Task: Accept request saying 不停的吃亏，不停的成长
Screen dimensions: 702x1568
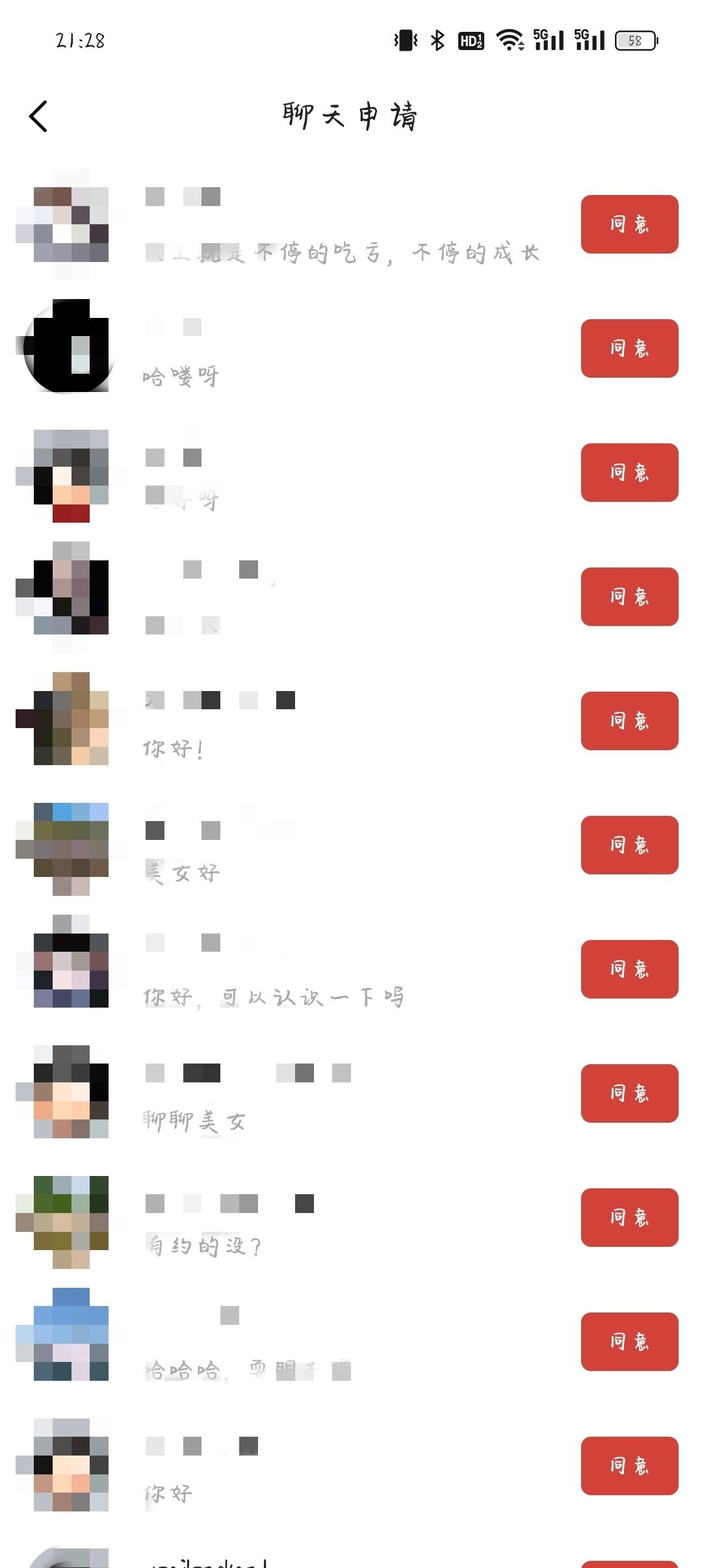Action: pos(629,224)
